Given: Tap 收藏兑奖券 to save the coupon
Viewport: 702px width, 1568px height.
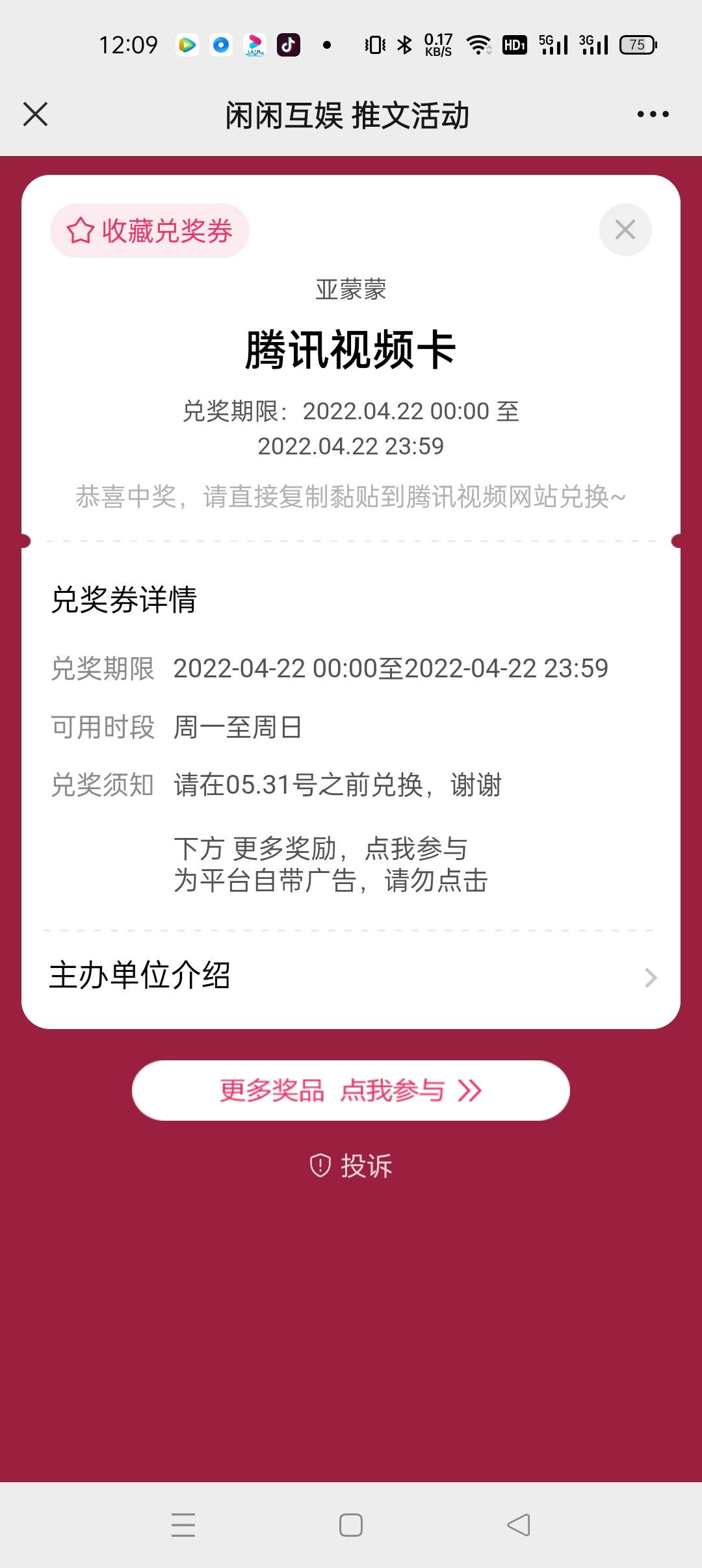Looking at the screenshot, I should pos(150,231).
